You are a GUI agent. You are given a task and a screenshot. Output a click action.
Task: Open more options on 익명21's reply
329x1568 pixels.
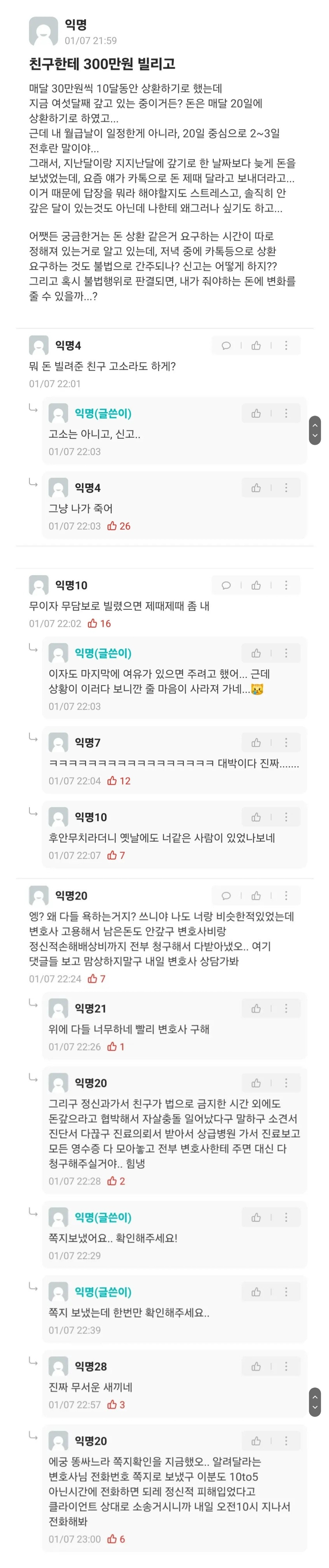point(286,1009)
